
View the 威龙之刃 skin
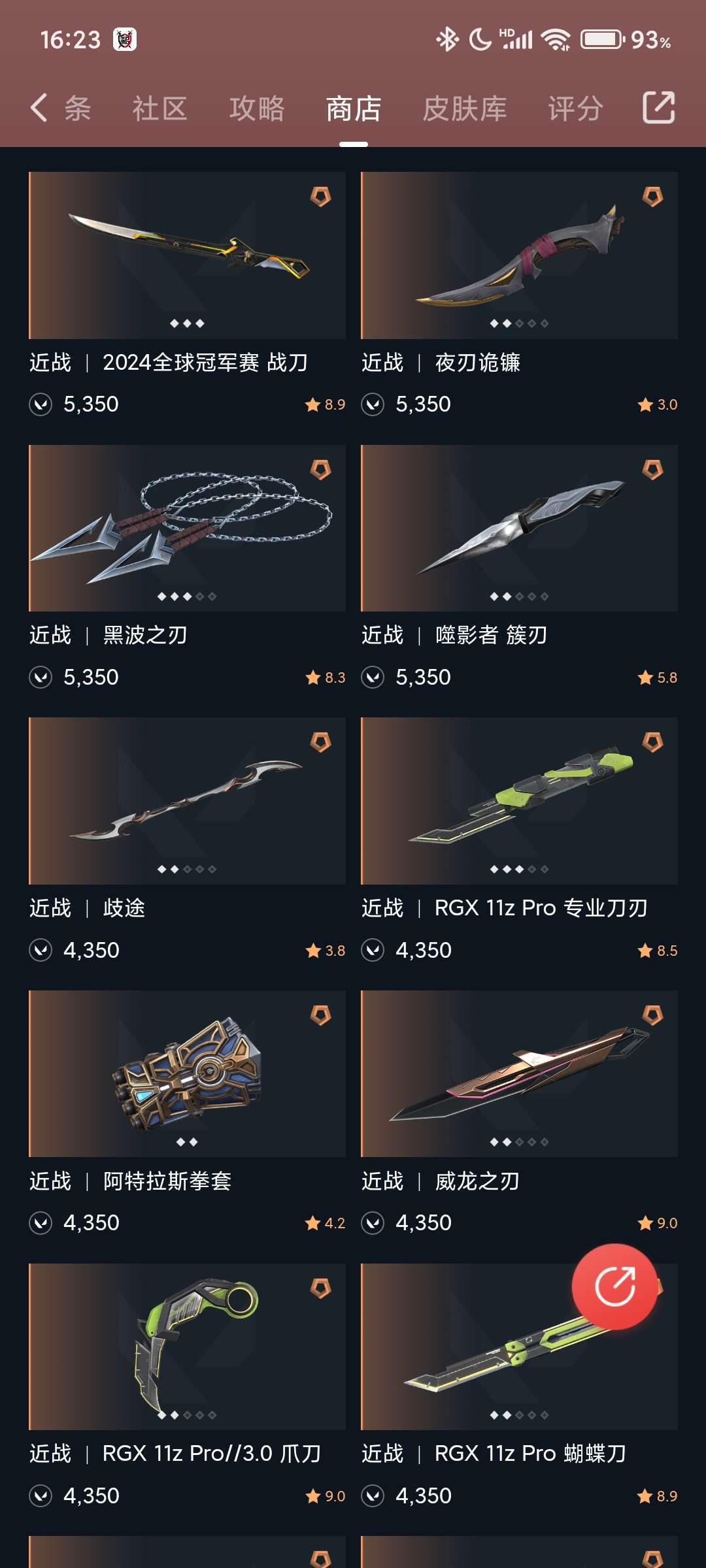point(519,1074)
